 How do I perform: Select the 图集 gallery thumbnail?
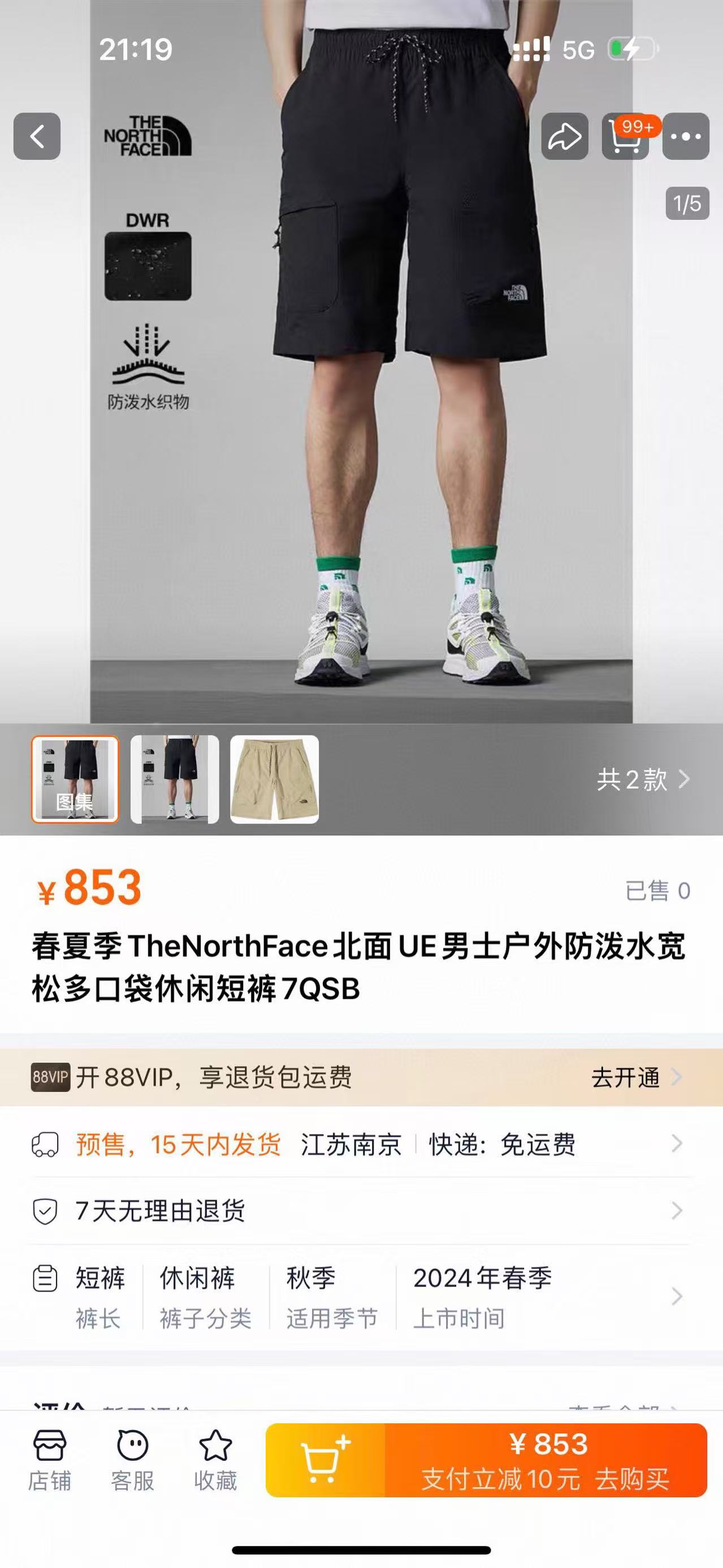click(x=75, y=779)
